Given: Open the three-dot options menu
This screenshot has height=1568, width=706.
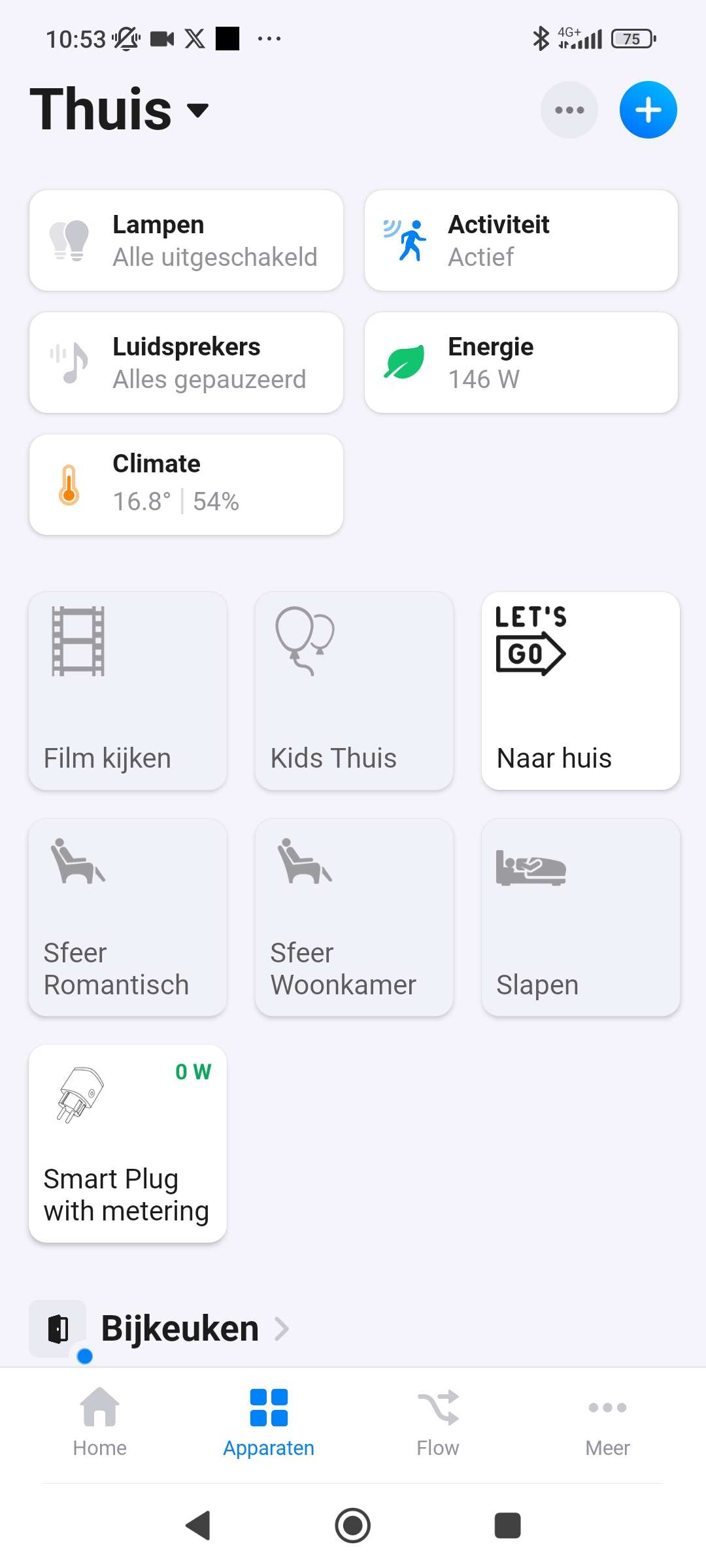Looking at the screenshot, I should (x=569, y=110).
